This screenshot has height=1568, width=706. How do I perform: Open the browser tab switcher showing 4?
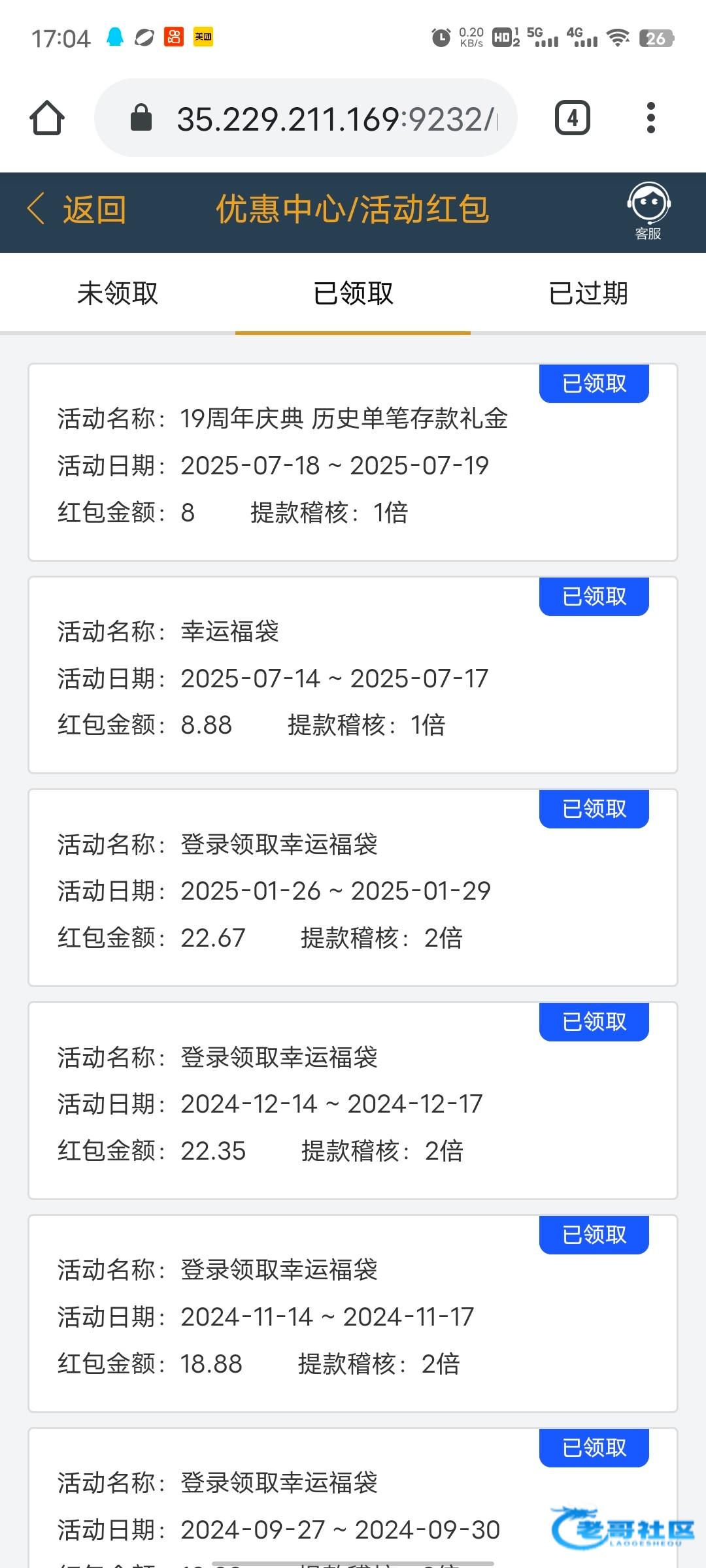[x=573, y=118]
